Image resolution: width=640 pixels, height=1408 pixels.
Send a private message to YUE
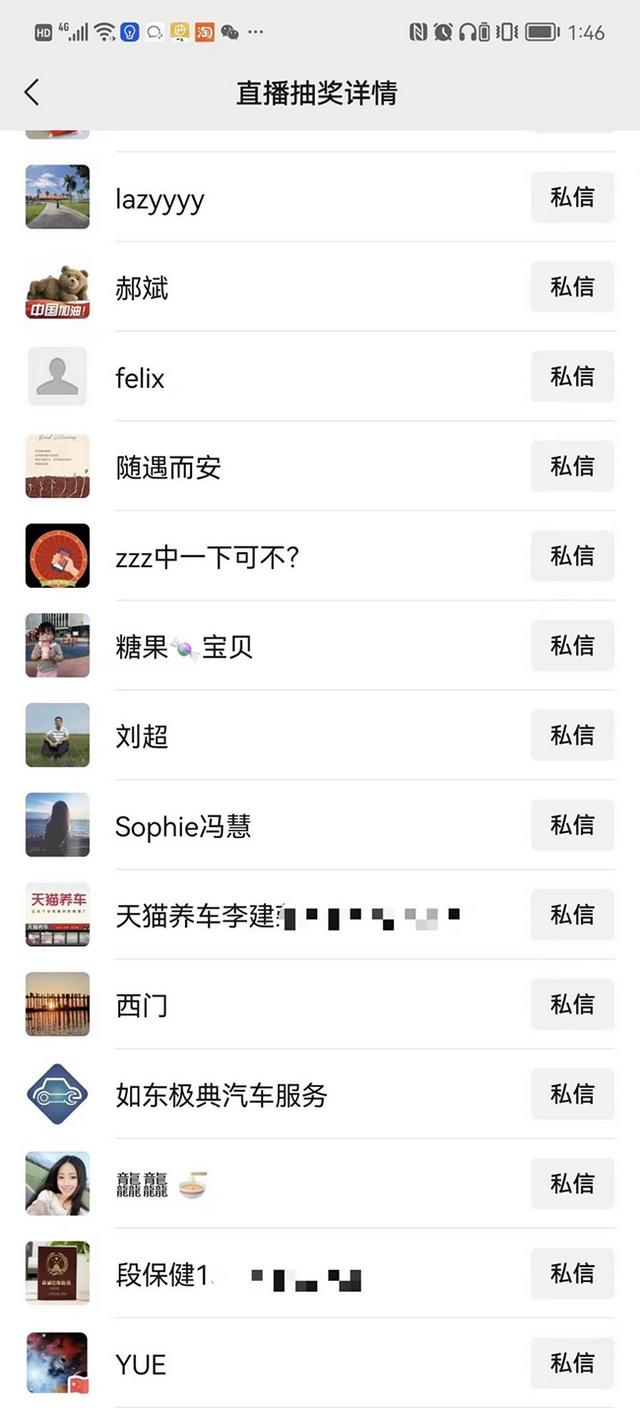(572, 1363)
